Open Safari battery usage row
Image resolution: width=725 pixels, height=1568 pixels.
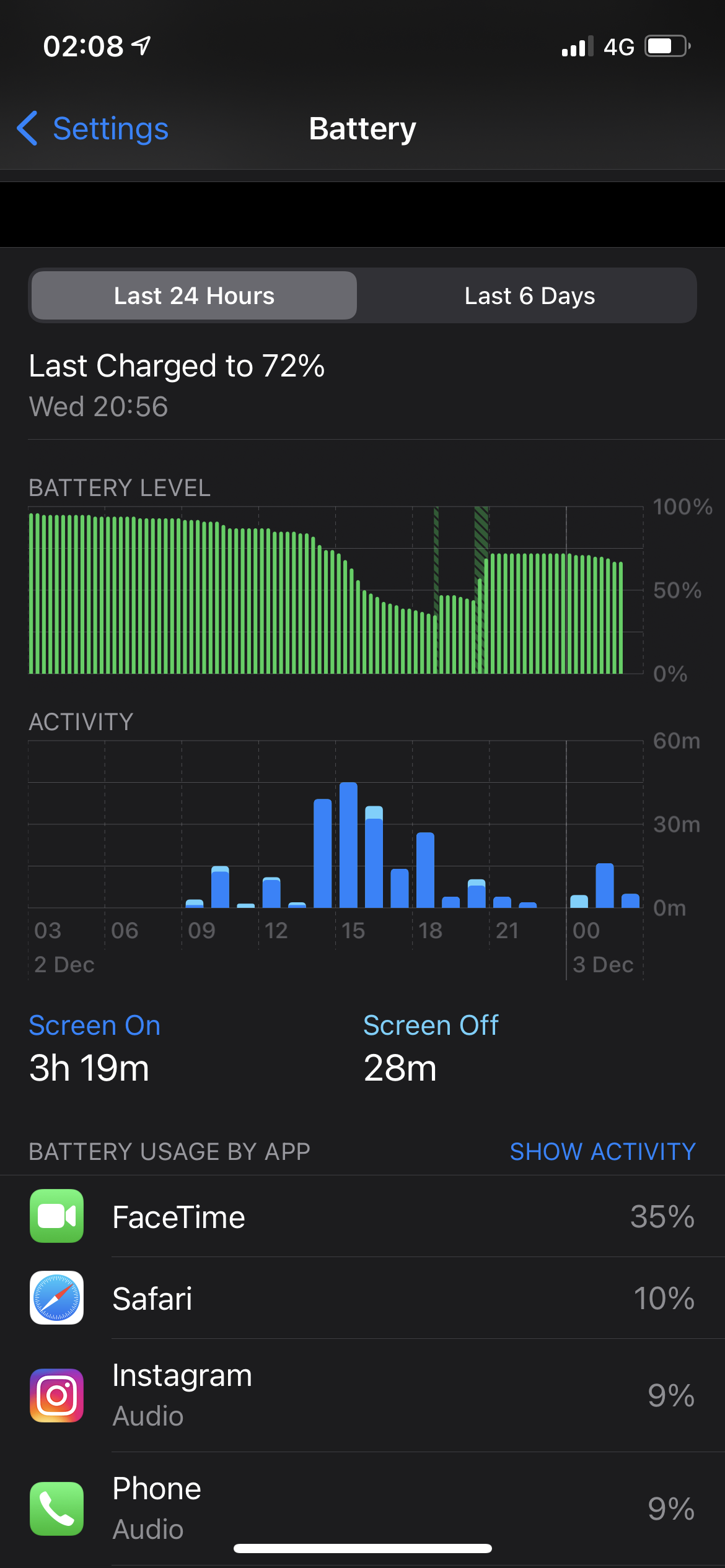pos(362,1299)
